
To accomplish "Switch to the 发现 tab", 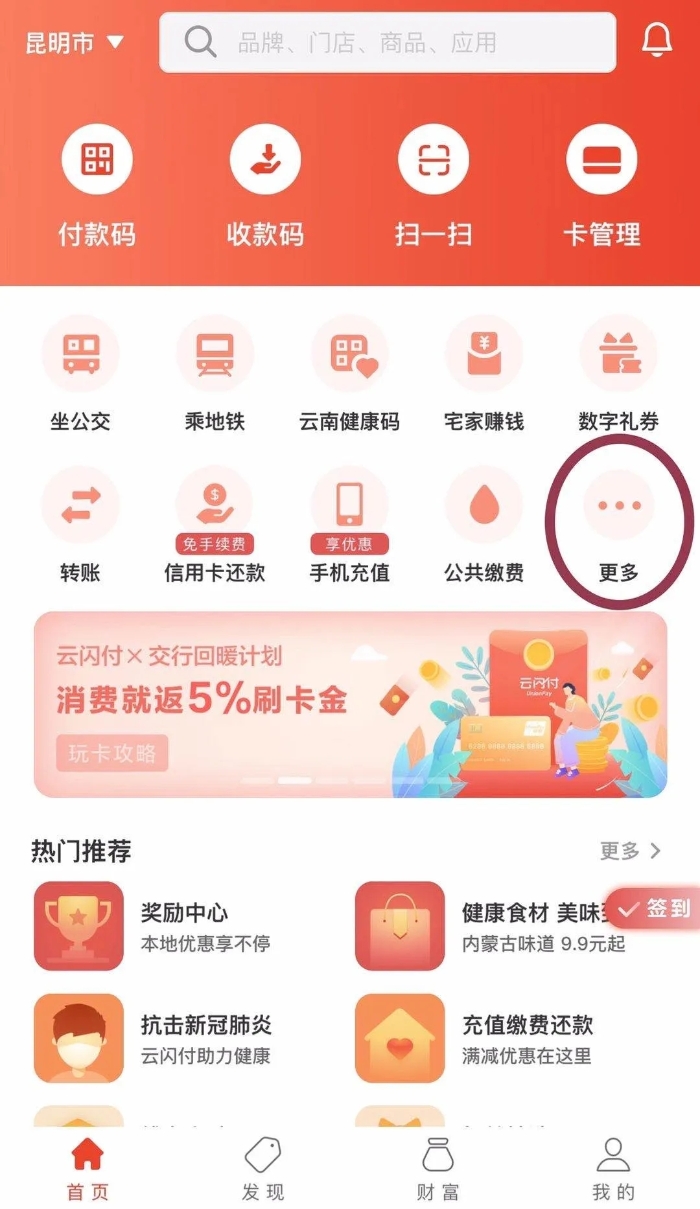I will (x=263, y=1168).
